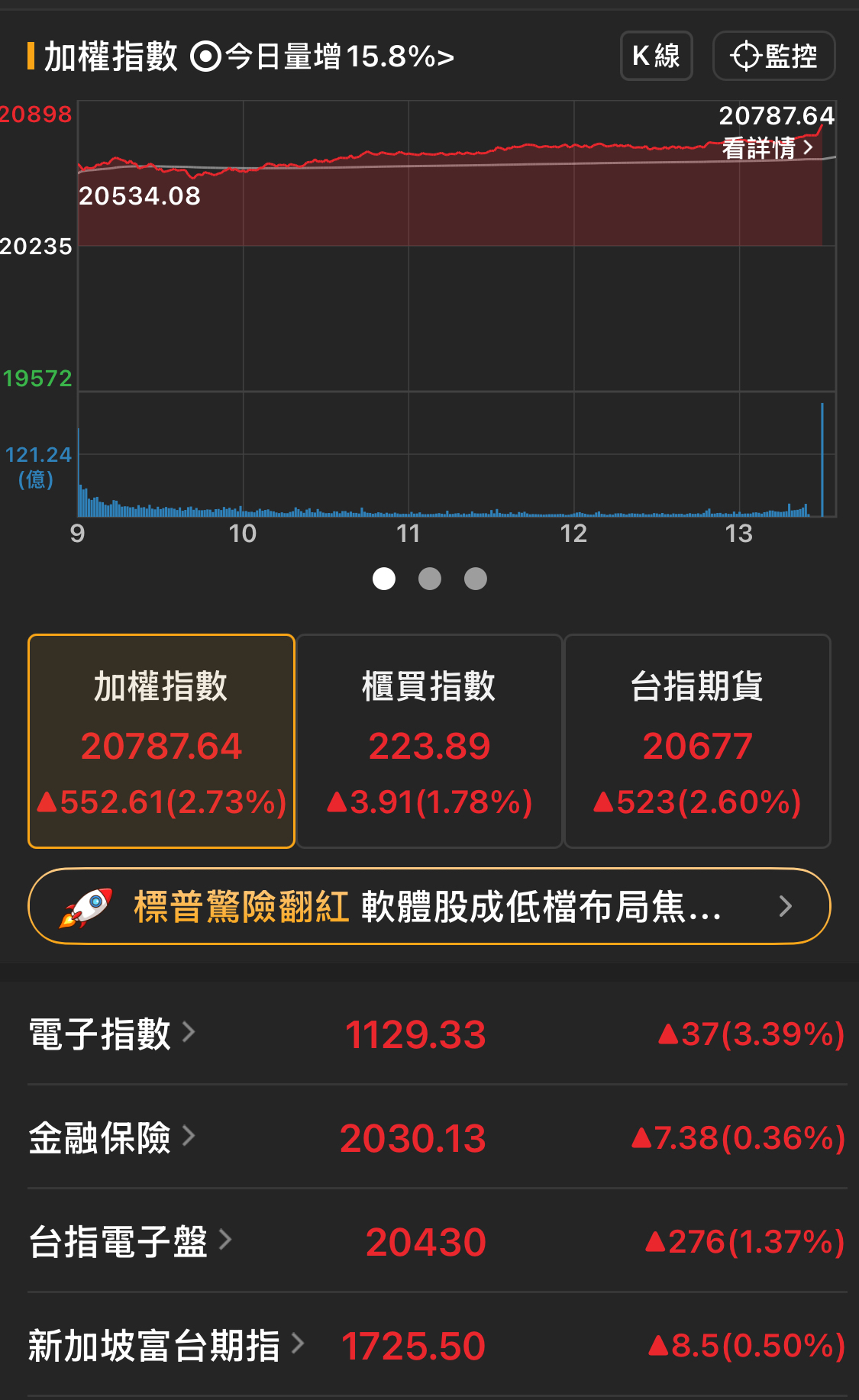Image resolution: width=859 pixels, height=1400 pixels.
Task: Jump to the second chart page dot
Action: (x=430, y=579)
